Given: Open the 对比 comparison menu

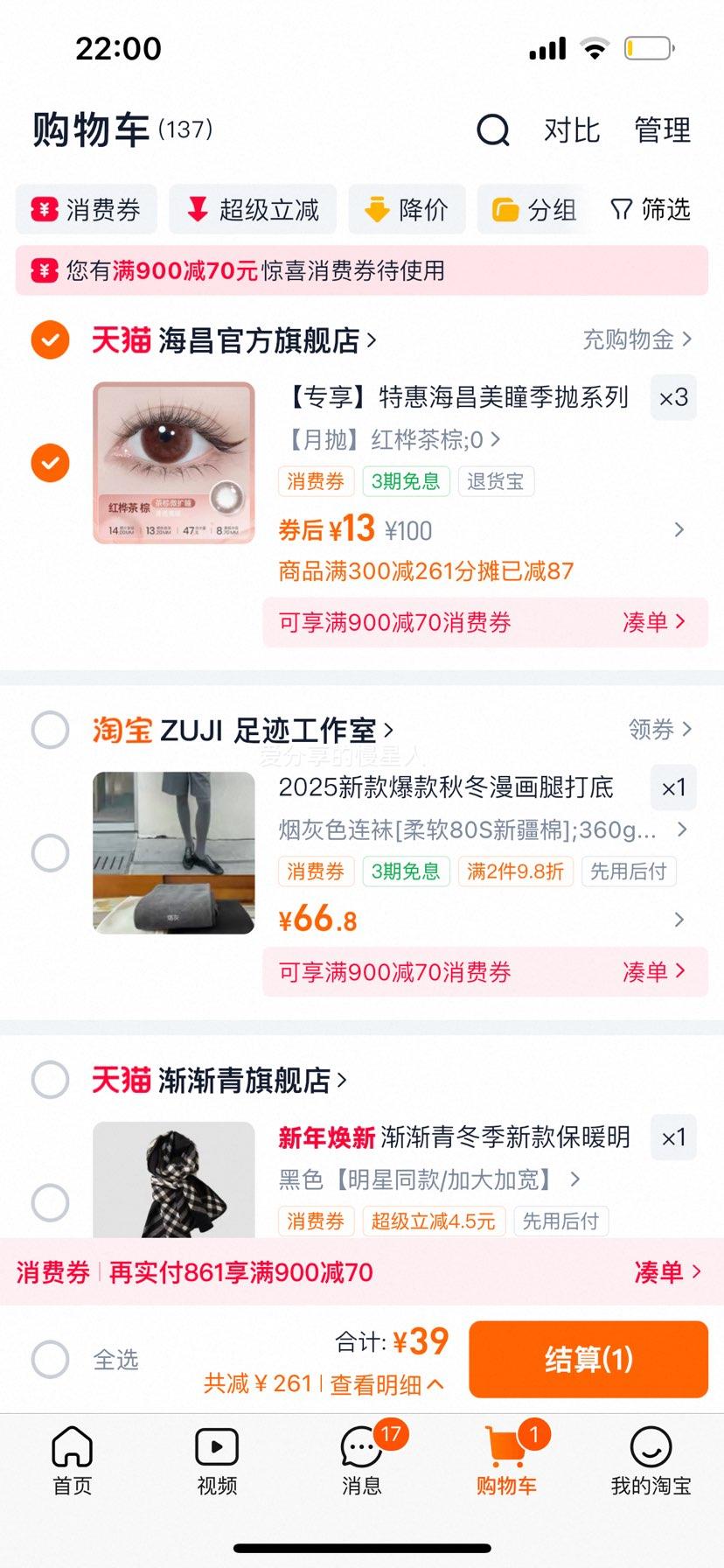Looking at the screenshot, I should [x=573, y=129].
